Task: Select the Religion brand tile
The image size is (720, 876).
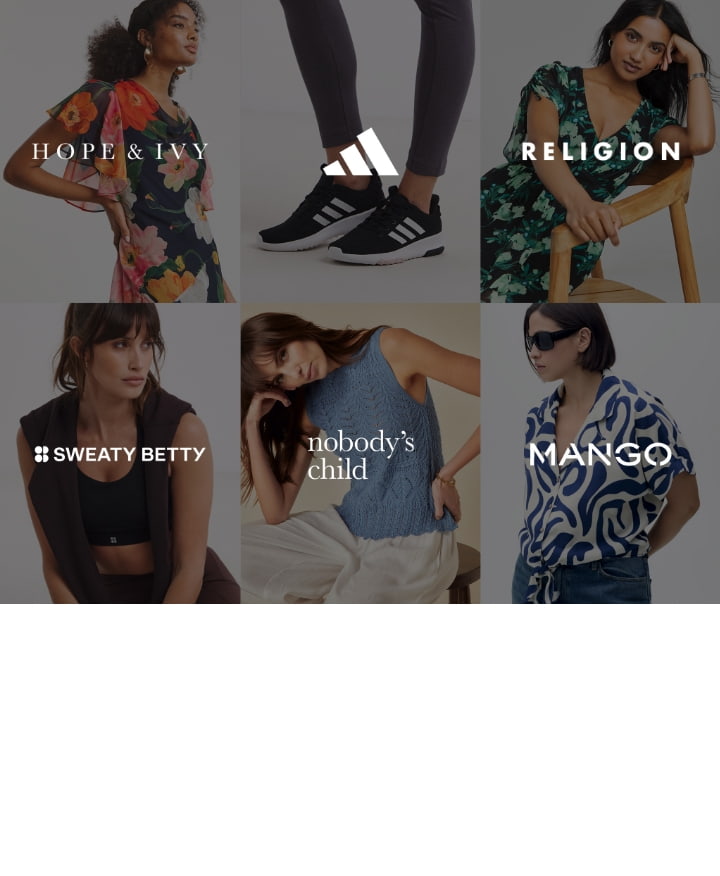Action: [600, 151]
